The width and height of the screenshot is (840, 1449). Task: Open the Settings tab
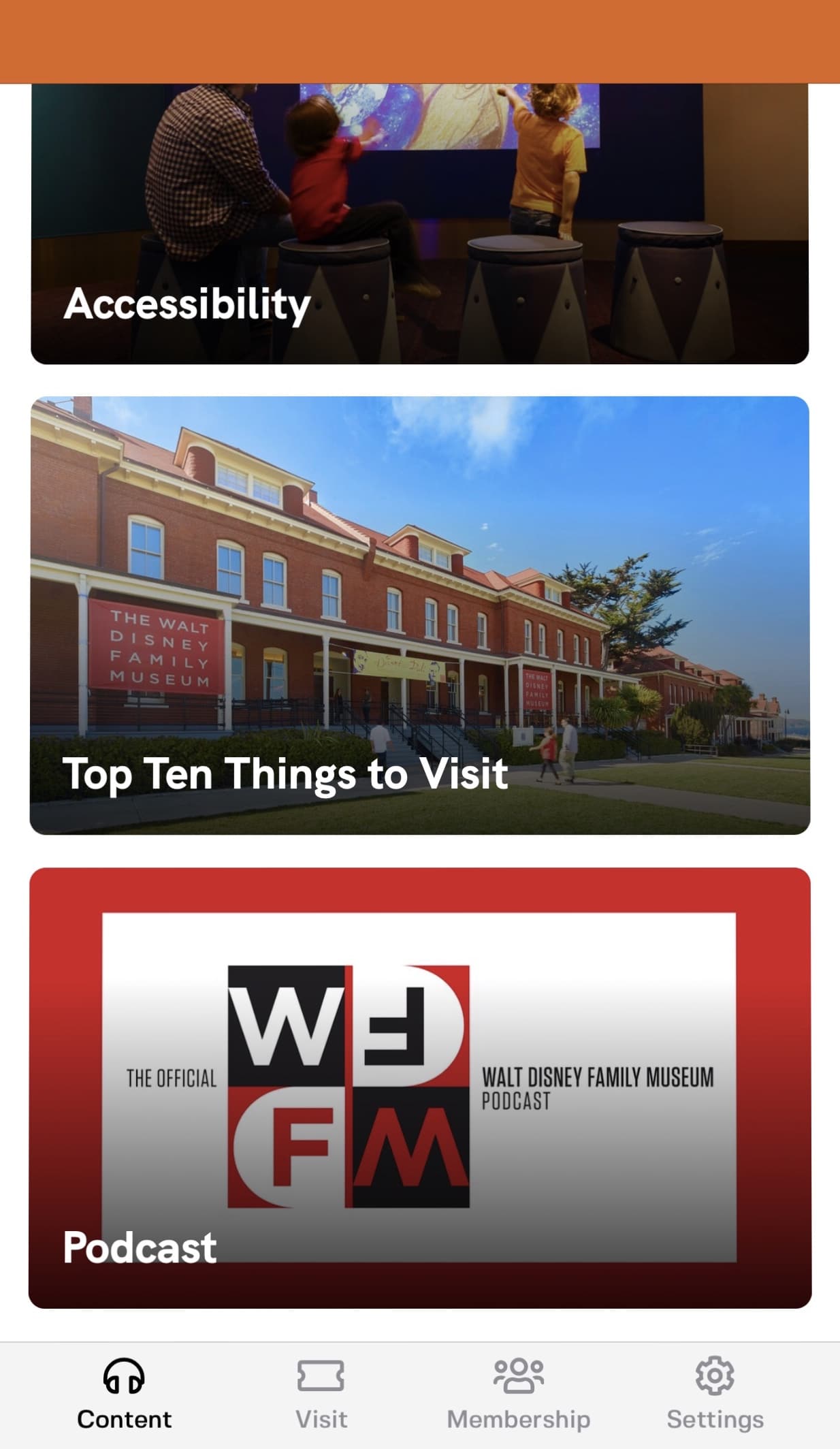[715, 1393]
